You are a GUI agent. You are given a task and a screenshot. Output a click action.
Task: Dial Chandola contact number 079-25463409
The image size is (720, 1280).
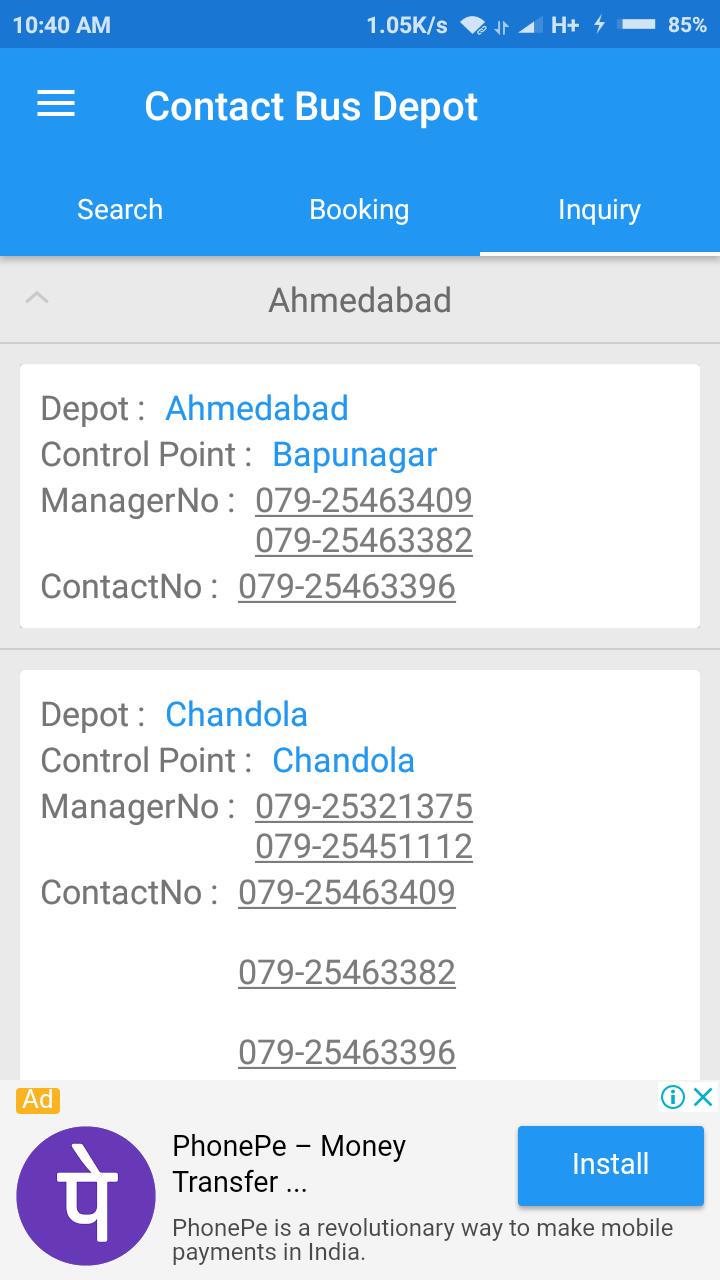click(x=347, y=892)
